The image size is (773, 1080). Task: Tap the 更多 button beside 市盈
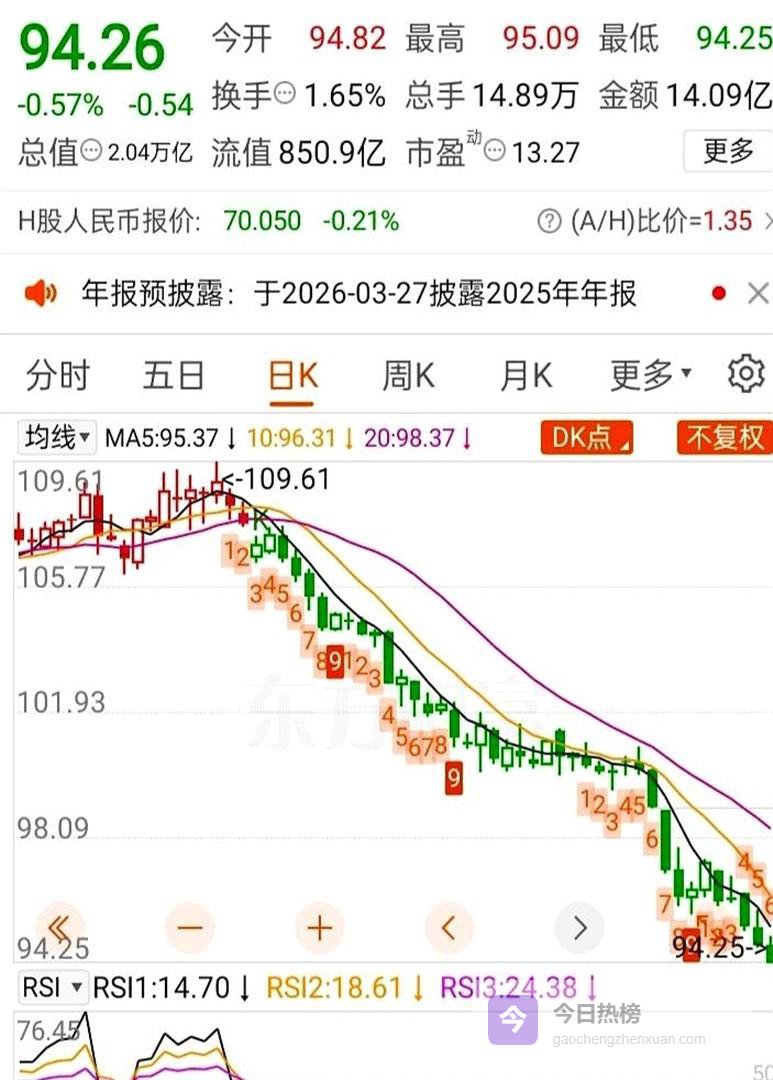click(x=728, y=151)
